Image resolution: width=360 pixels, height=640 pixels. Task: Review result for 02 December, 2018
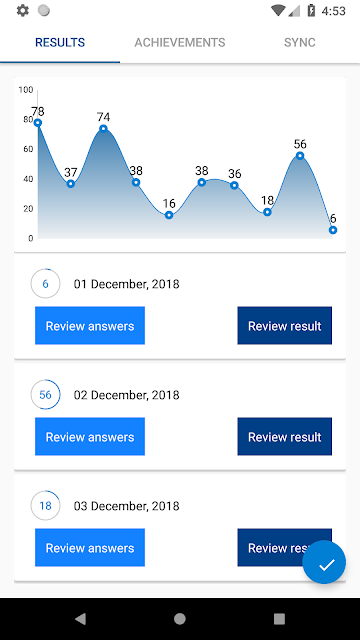coord(284,437)
